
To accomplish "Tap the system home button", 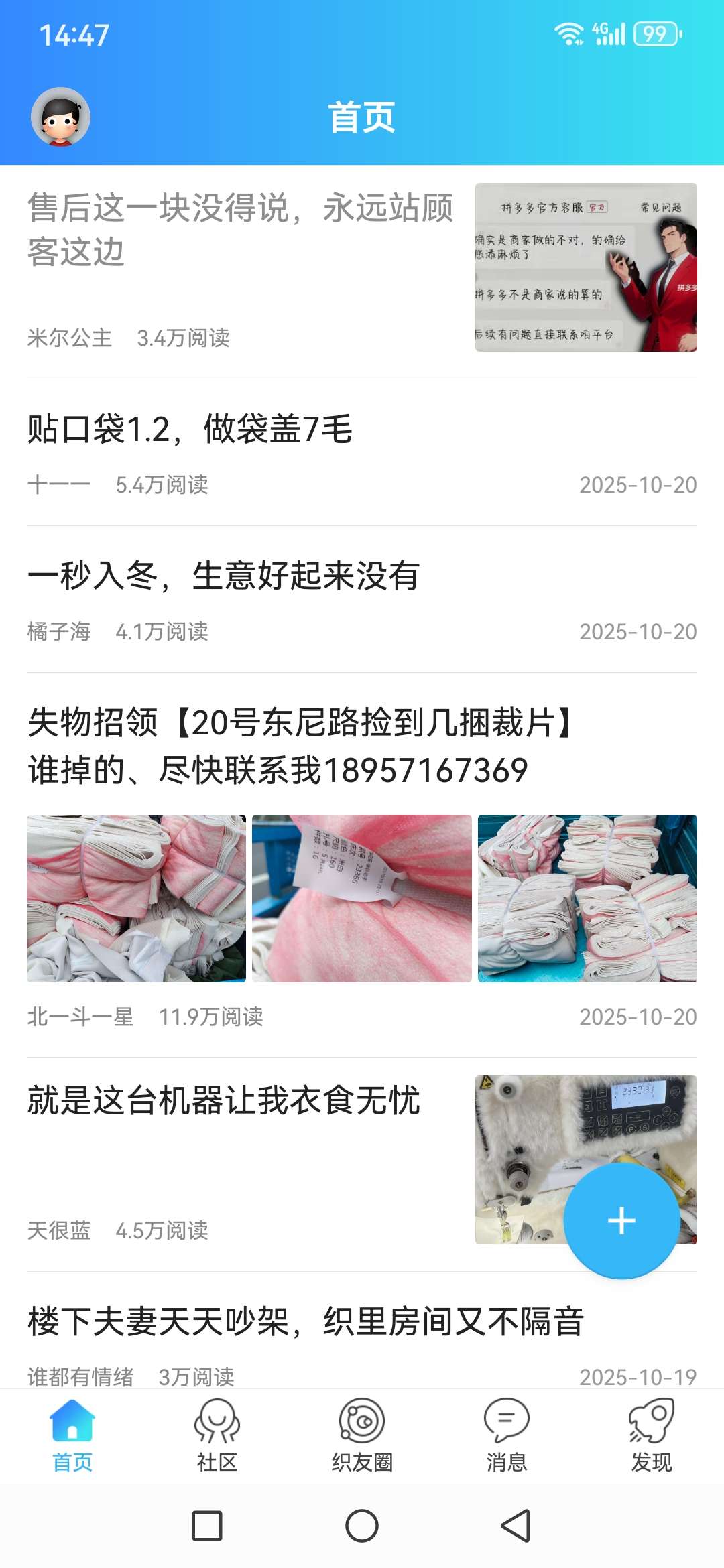I will 362,1526.
